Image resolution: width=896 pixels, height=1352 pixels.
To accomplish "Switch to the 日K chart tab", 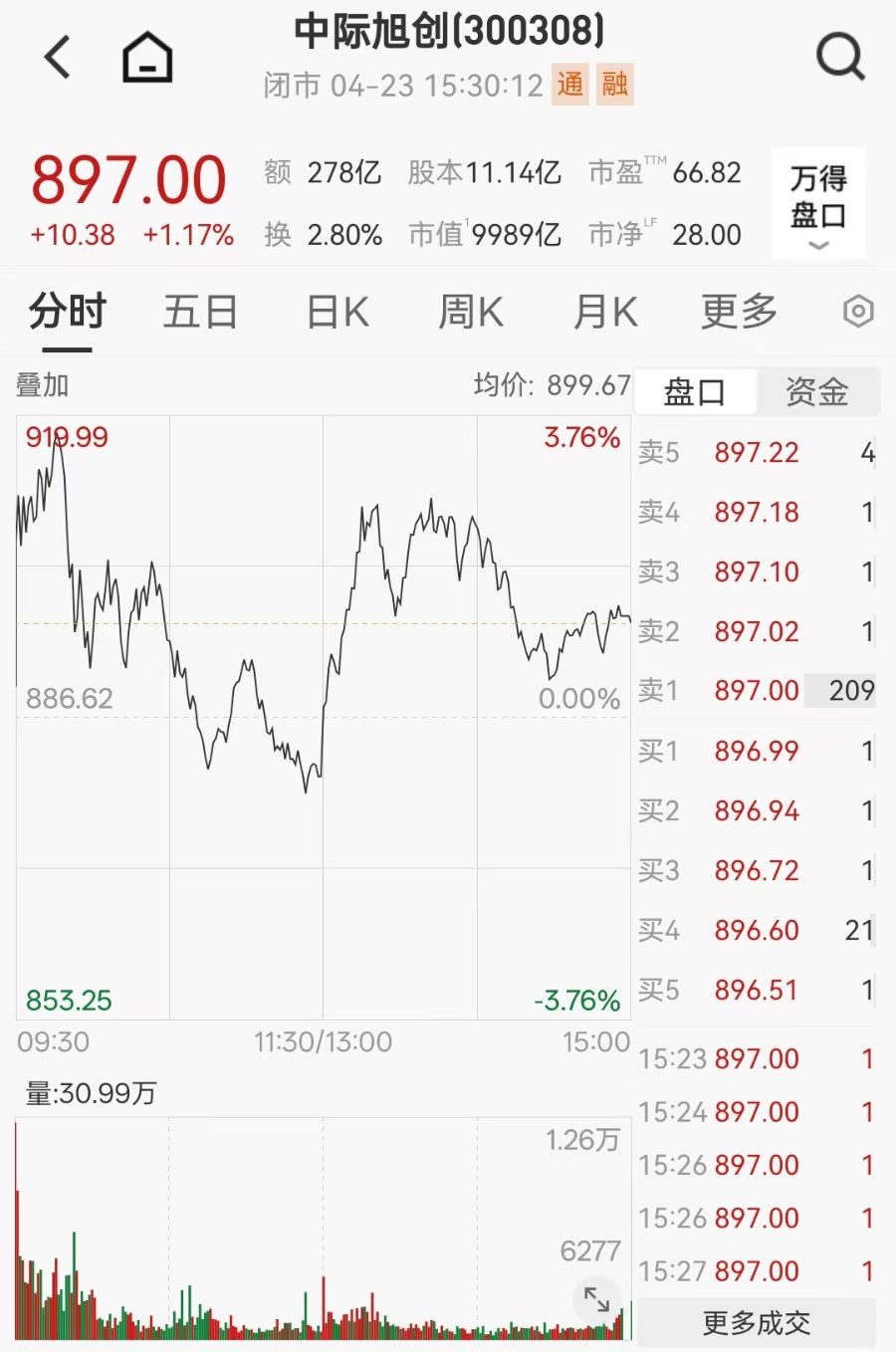I will click(337, 313).
